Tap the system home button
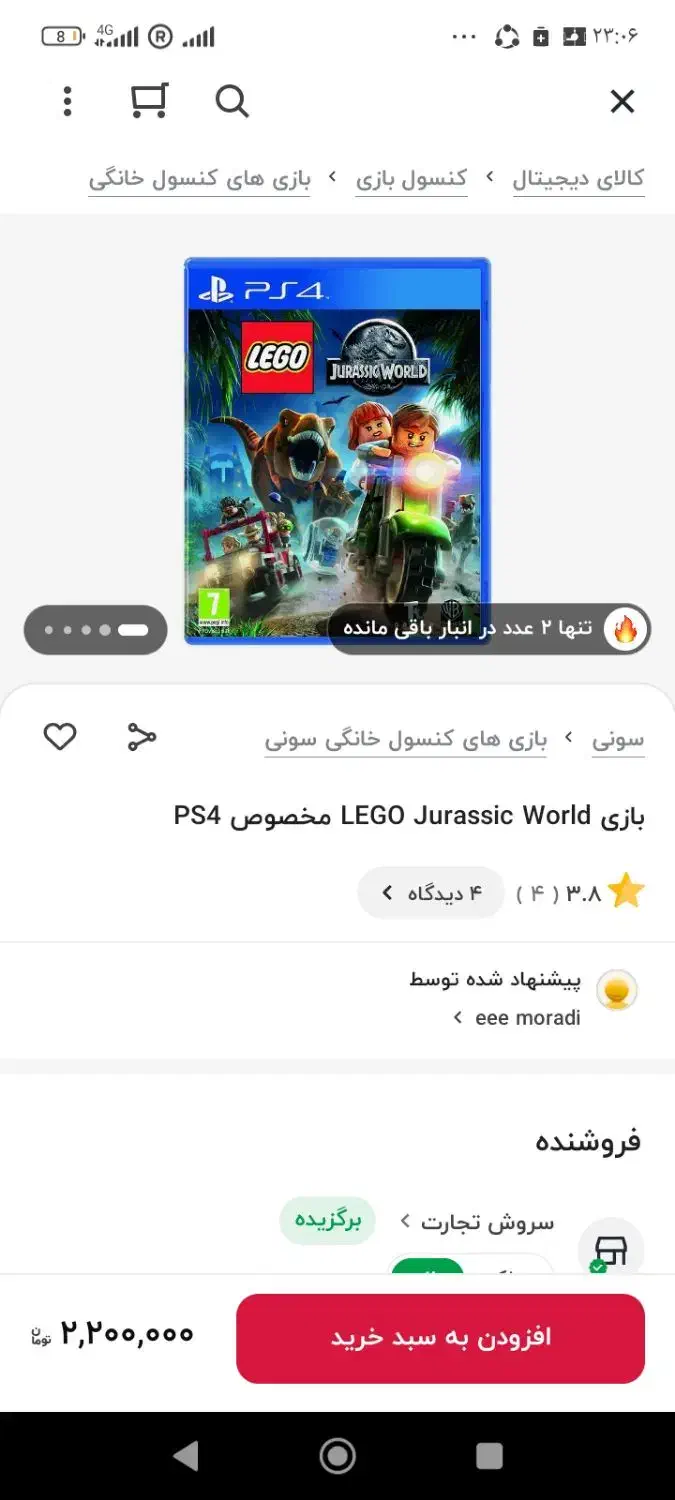The image size is (675, 1500). point(337,1456)
